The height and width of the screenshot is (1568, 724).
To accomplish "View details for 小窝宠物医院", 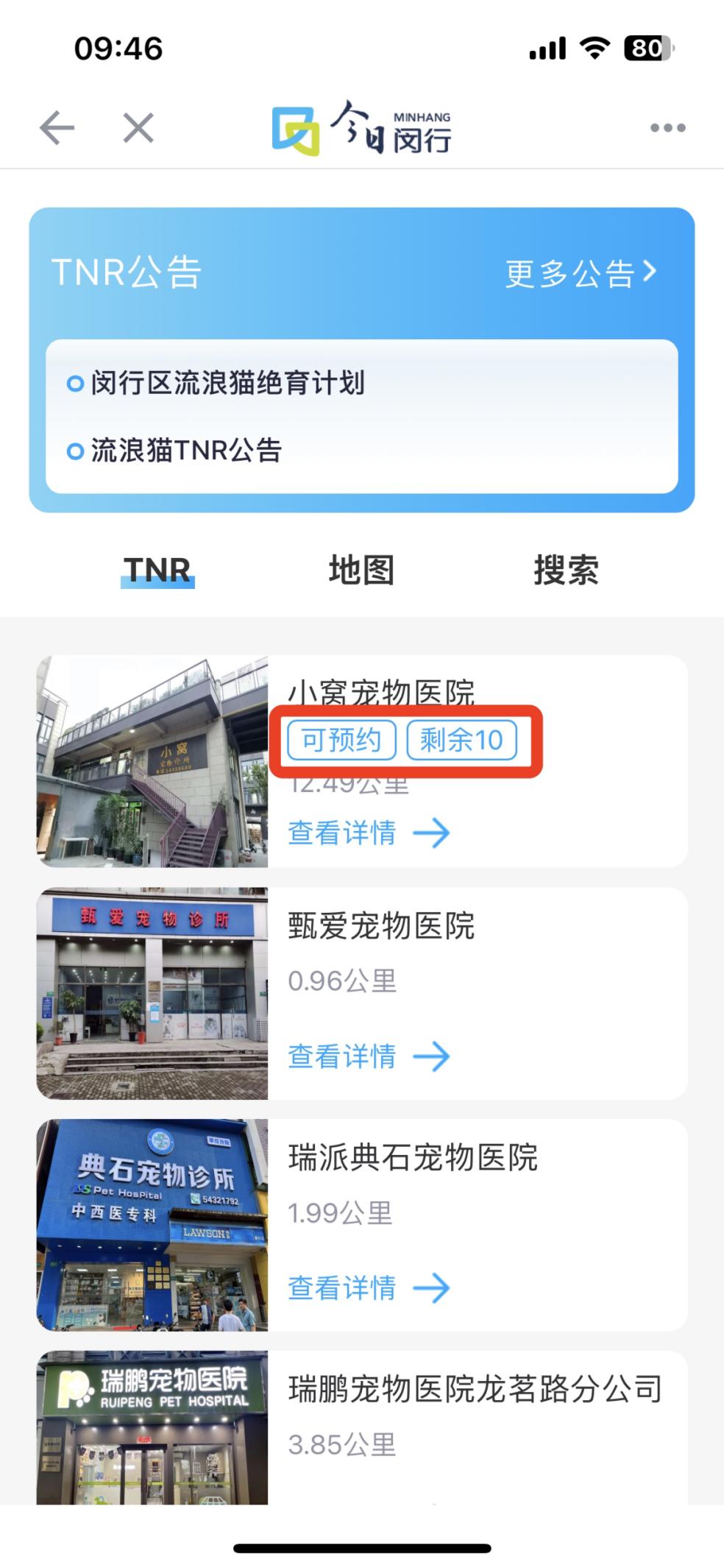I will click(x=368, y=833).
